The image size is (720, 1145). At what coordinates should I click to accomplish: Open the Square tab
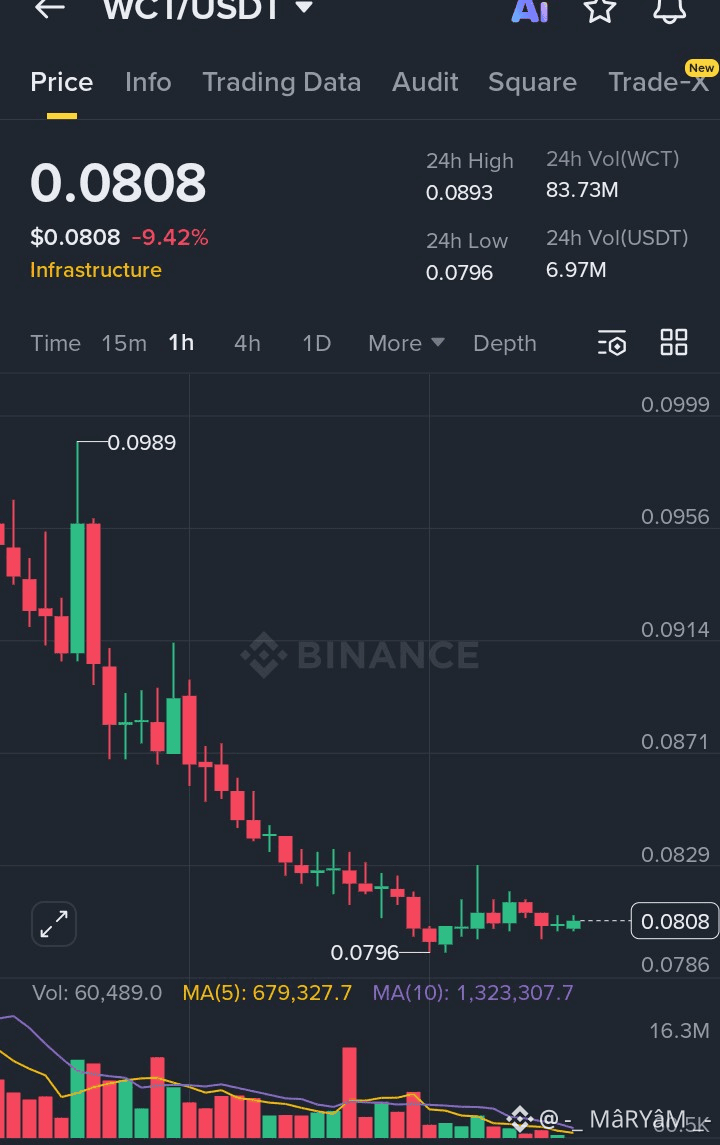(x=532, y=82)
